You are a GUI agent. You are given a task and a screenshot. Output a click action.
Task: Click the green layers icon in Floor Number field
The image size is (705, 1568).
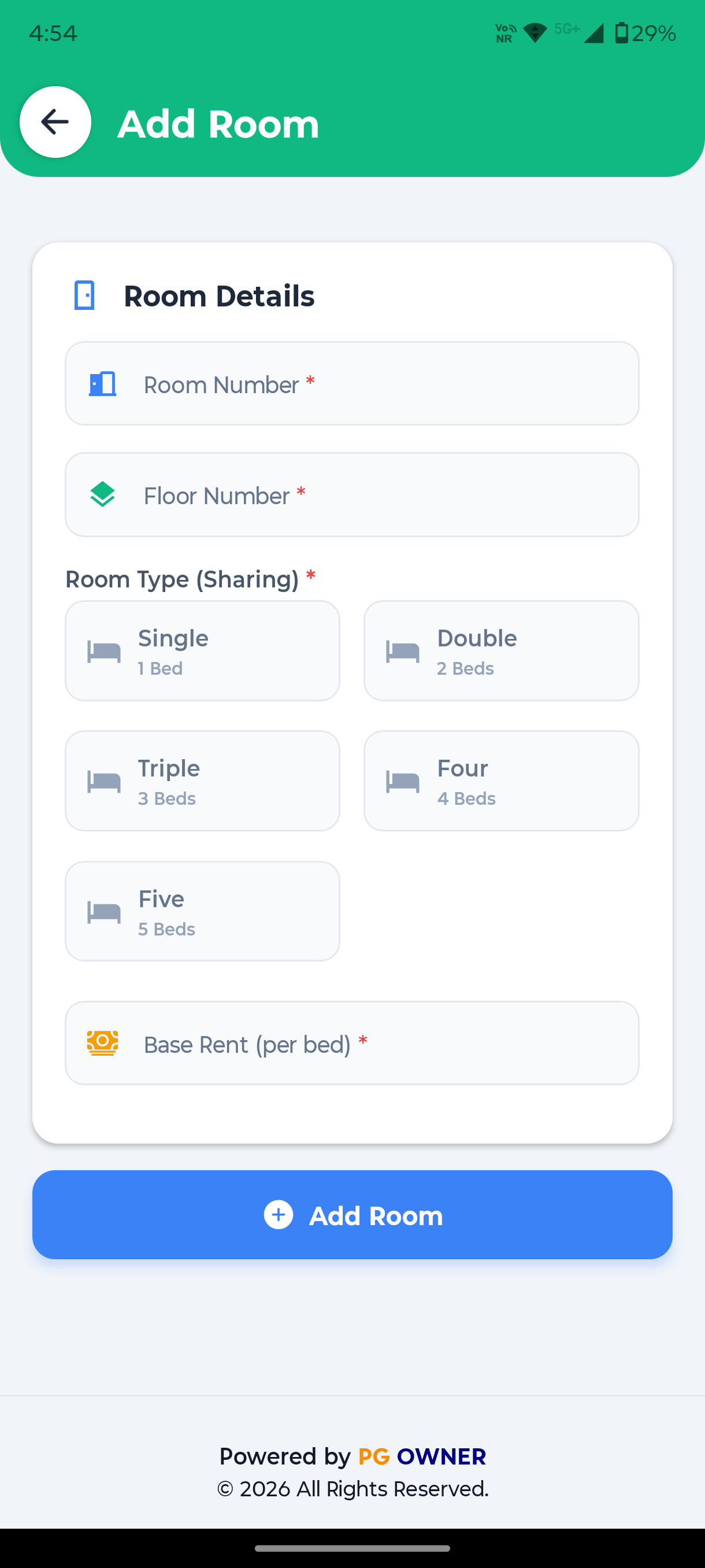click(x=102, y=495)
